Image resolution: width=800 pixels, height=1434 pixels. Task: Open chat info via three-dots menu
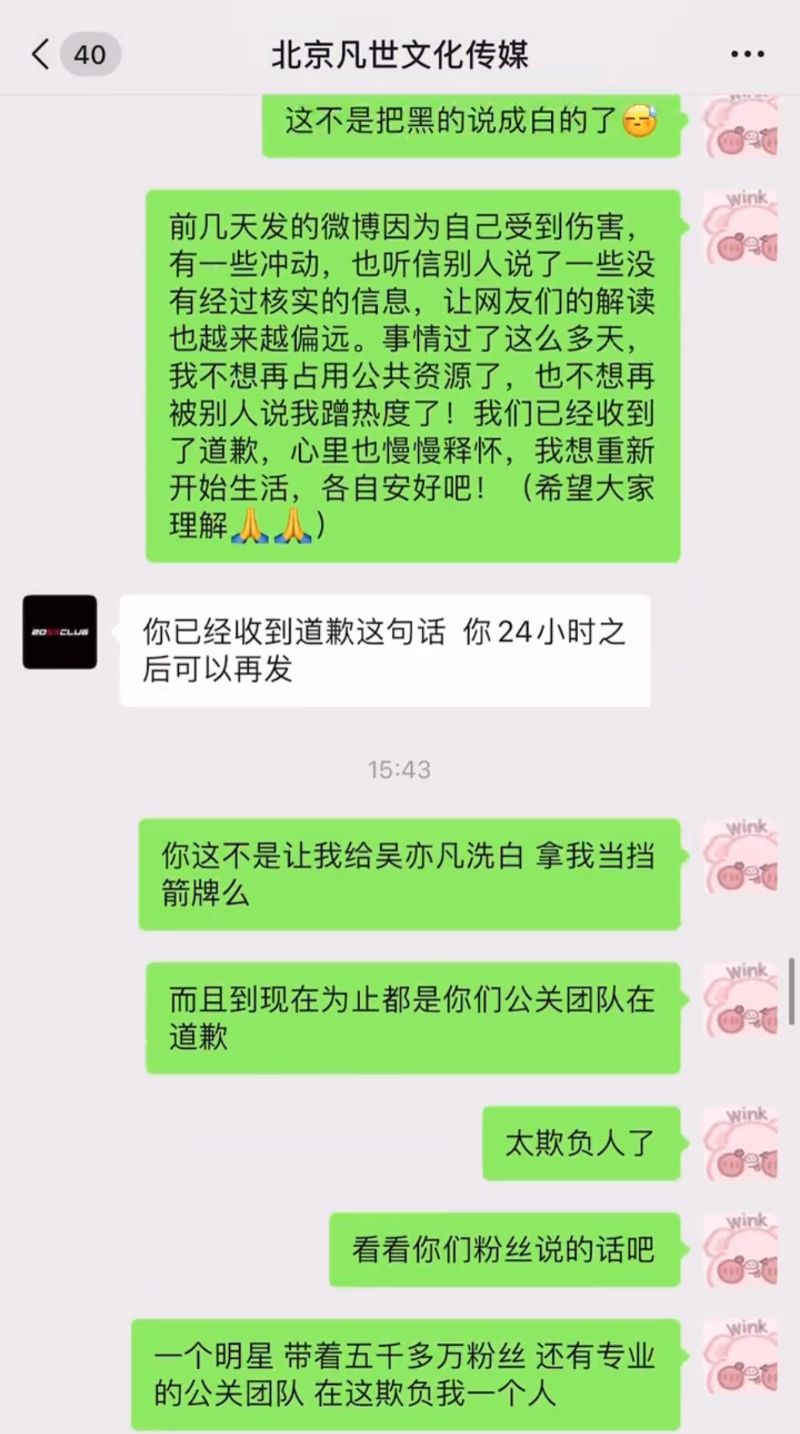746,54
